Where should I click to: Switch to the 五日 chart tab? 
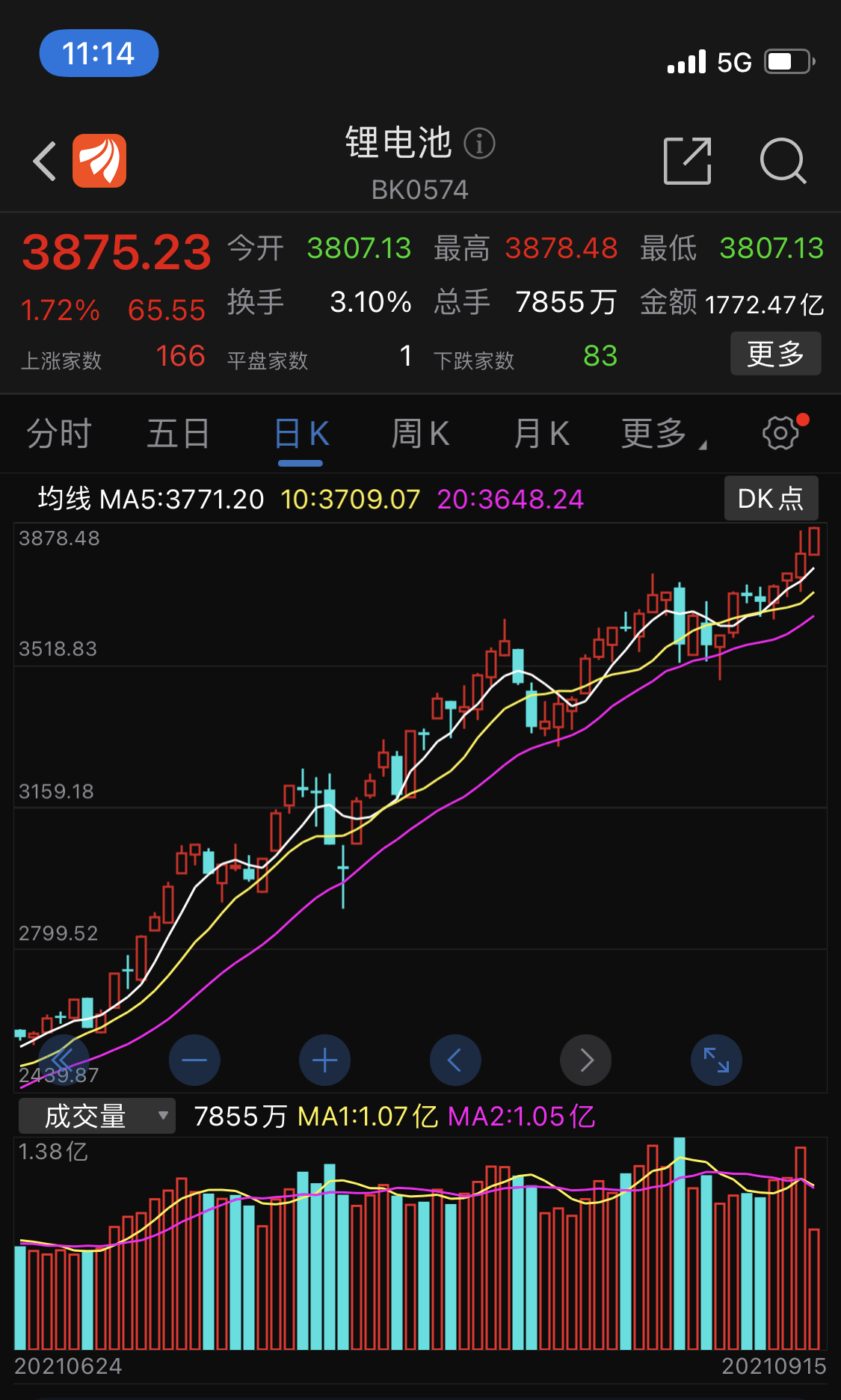tap(178, 434)
